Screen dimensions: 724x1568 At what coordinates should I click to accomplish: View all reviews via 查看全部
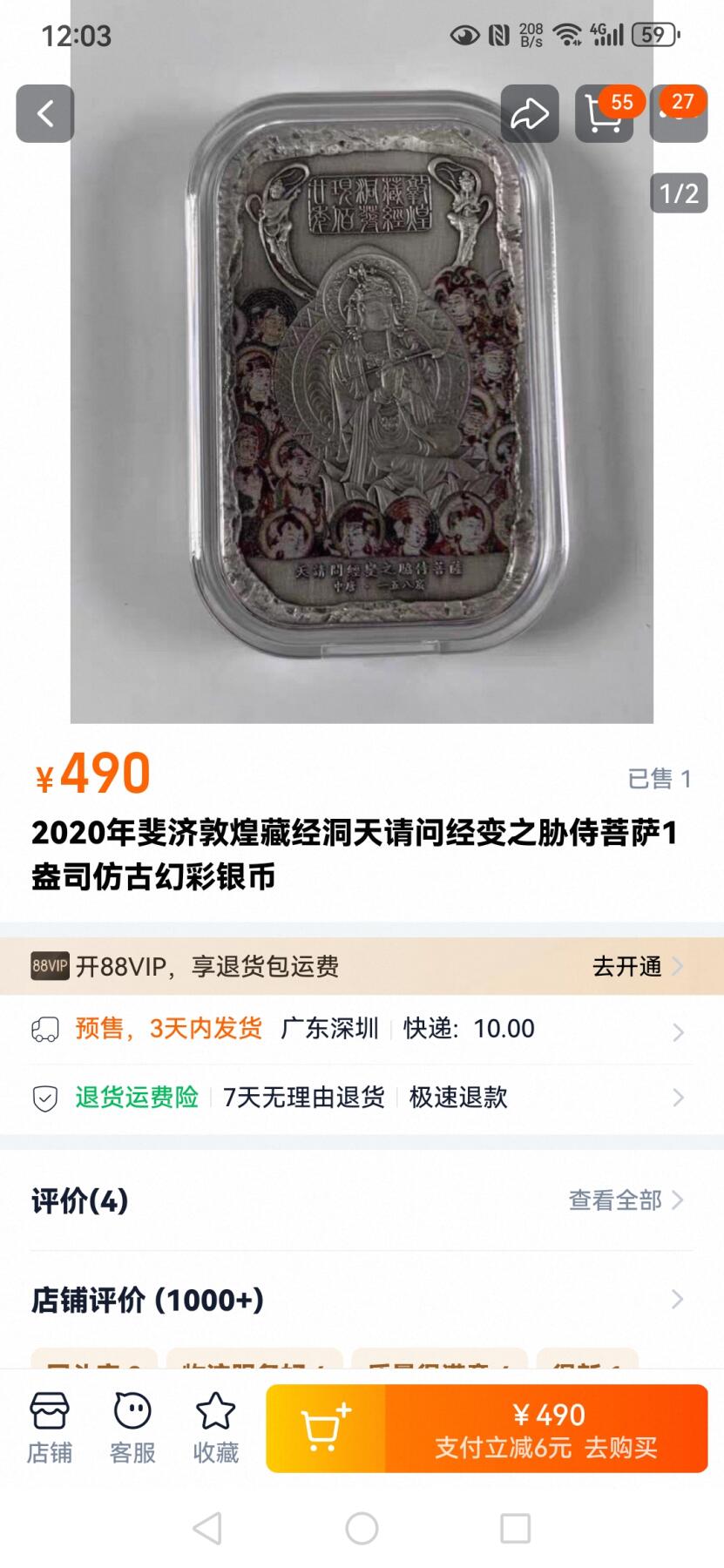tap(625, 1200)
